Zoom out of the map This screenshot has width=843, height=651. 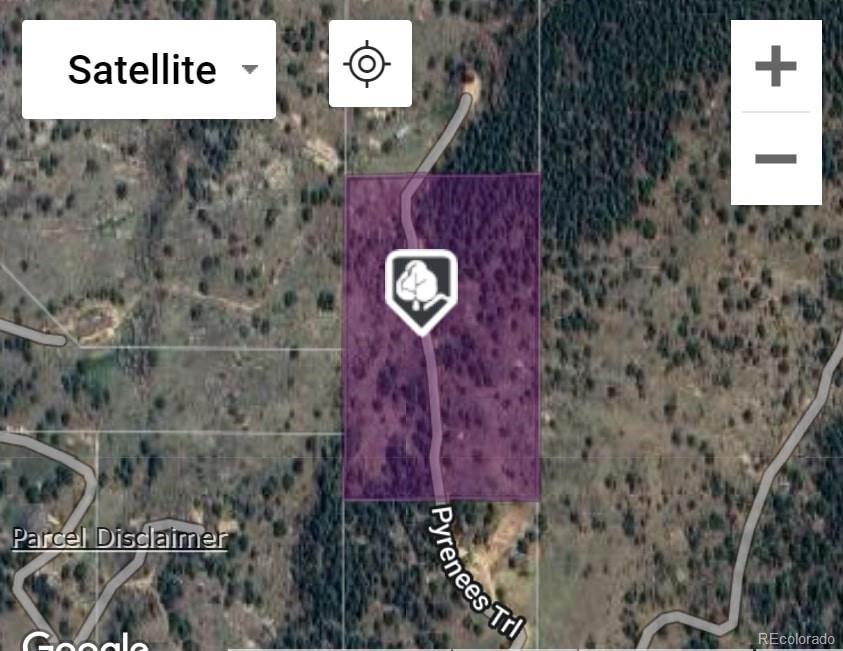(776, 159)
